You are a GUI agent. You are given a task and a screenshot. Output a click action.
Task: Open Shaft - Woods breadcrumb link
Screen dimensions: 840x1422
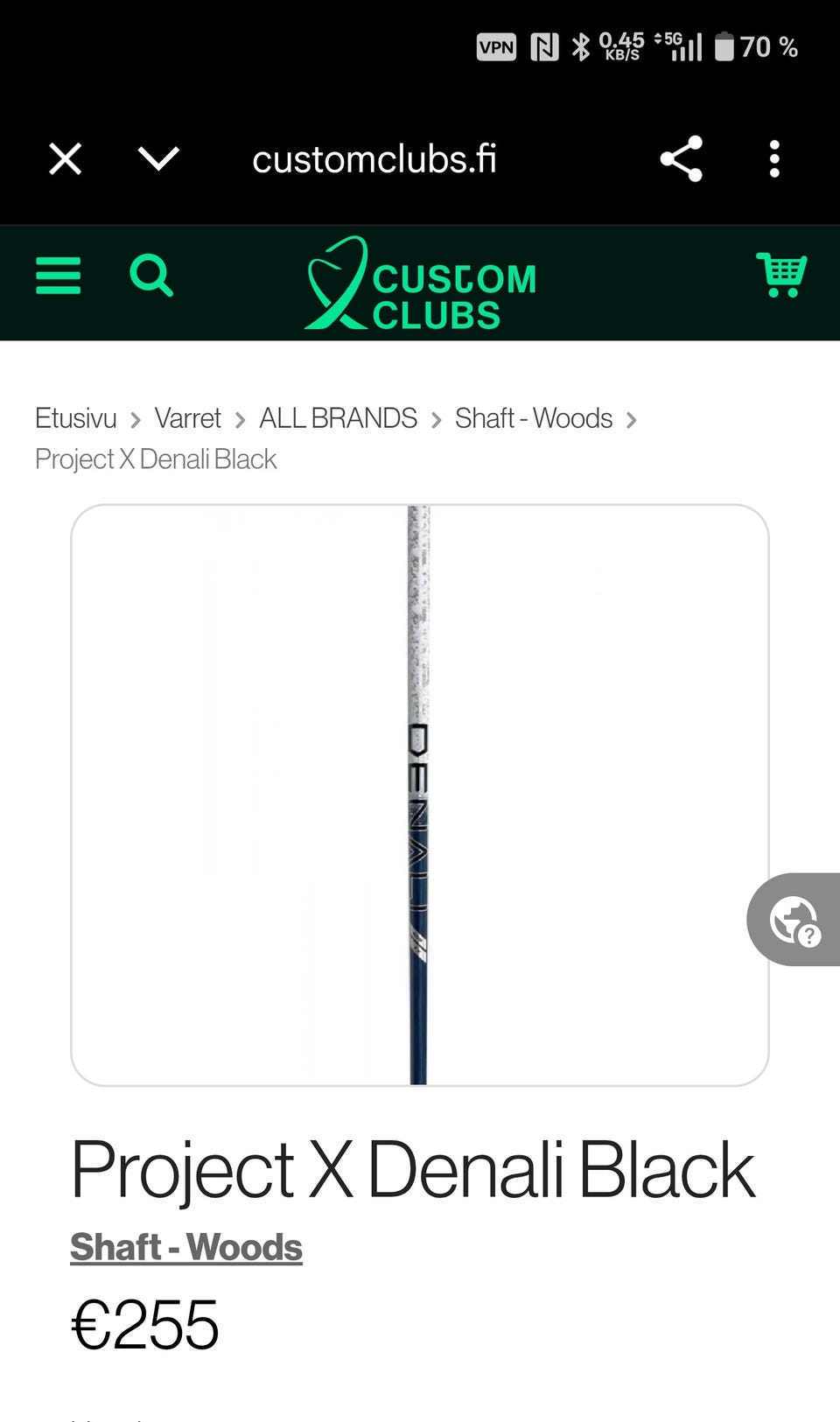tap(533, 418)
